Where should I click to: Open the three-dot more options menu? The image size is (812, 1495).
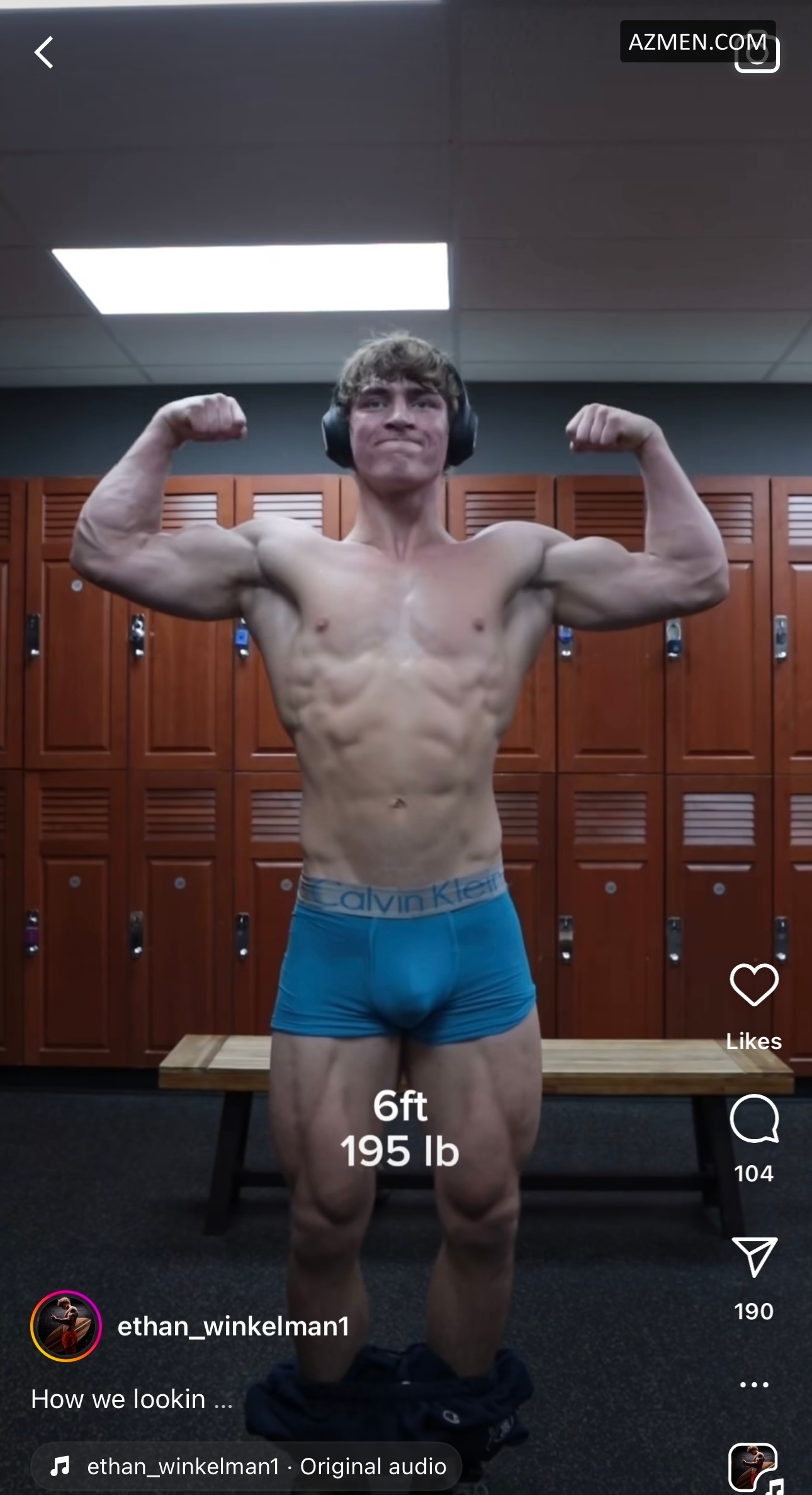(754, 1385)
